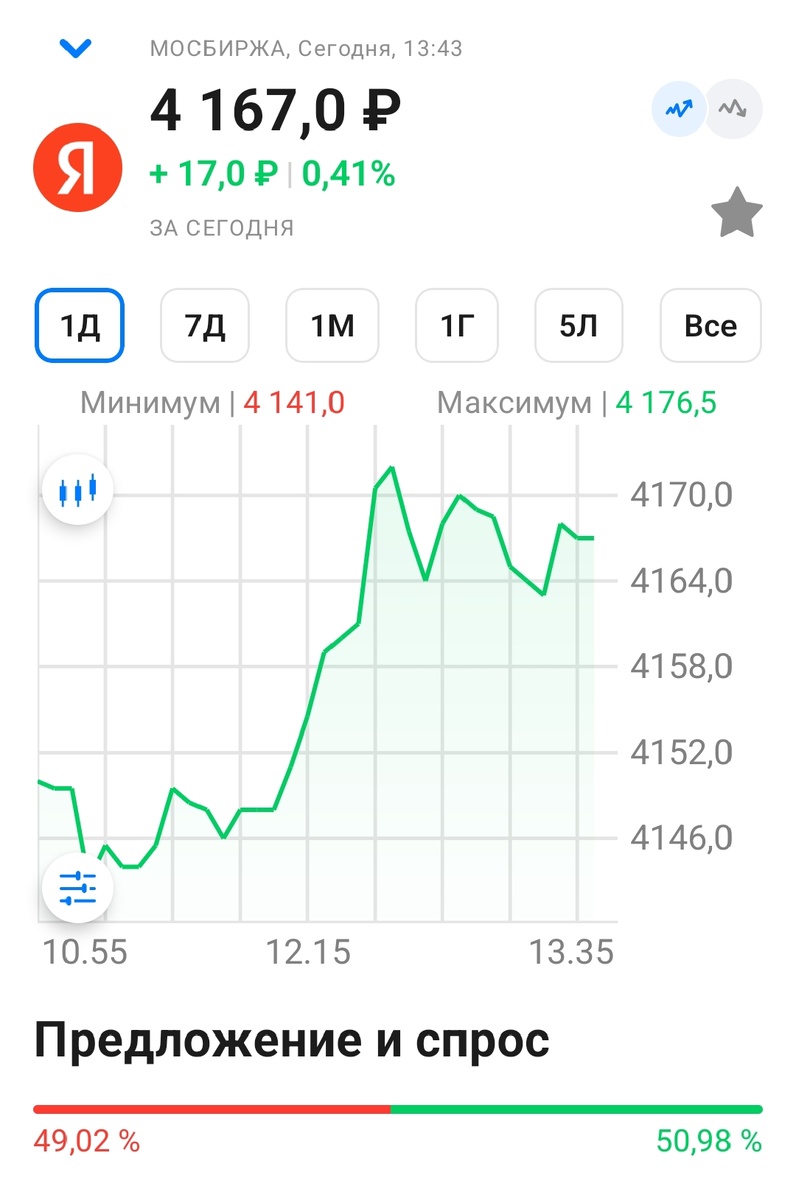The height and width of the screenshot is (1200, 796).
Task: Open the 5Л period selector
Action: [x=578, y=326]
